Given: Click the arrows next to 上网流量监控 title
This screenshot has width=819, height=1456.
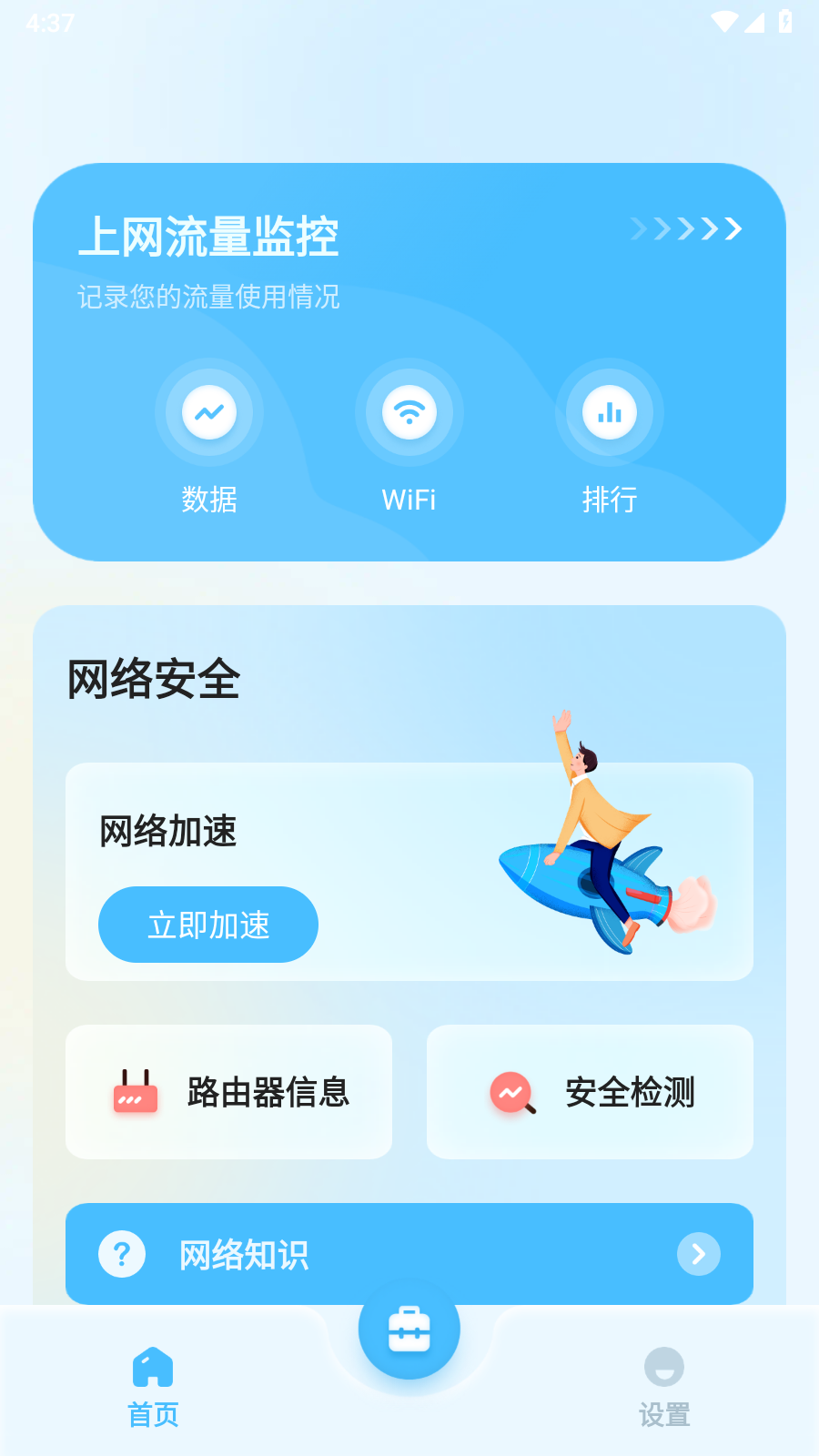Looking at the screenshot, I should tap(684, 229).
